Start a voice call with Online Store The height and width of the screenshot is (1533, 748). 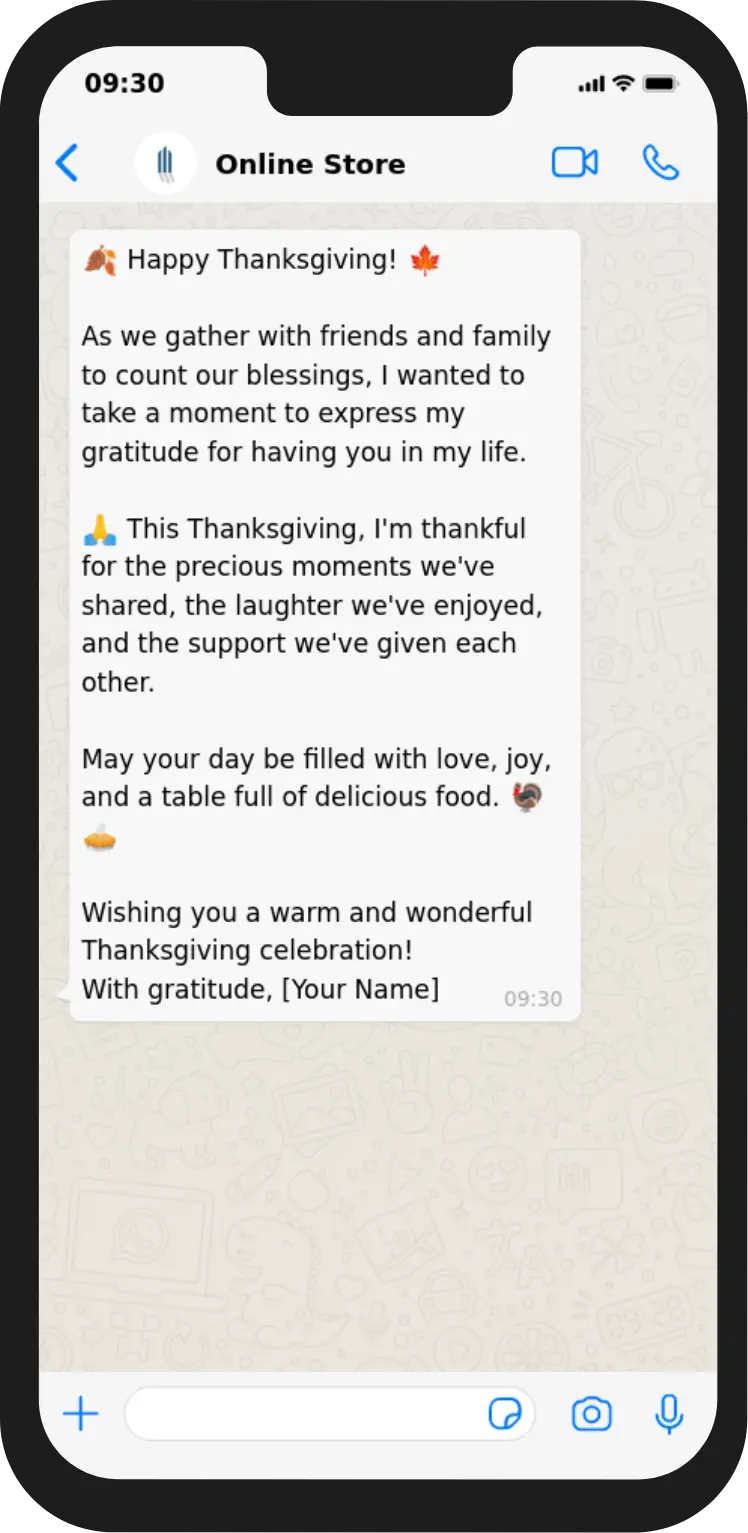pos(660,163)
